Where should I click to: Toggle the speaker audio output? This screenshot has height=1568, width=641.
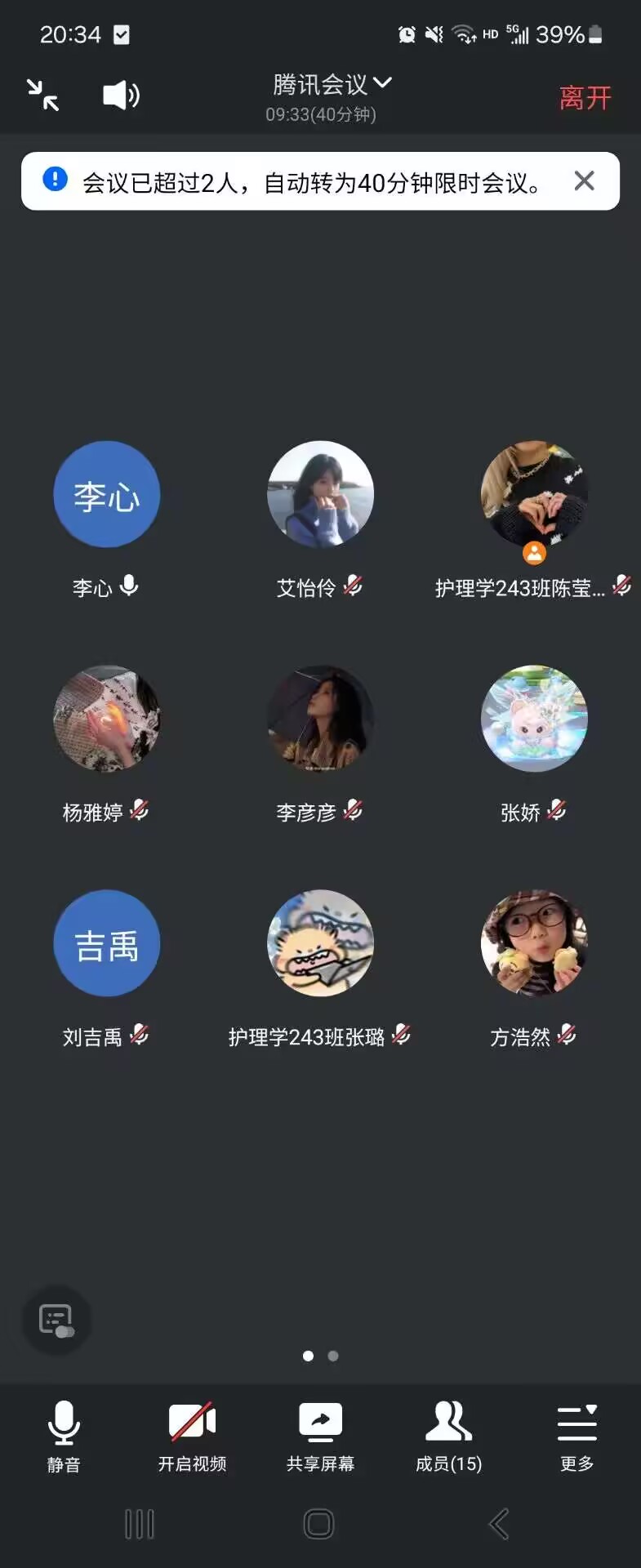coord(121,95)
